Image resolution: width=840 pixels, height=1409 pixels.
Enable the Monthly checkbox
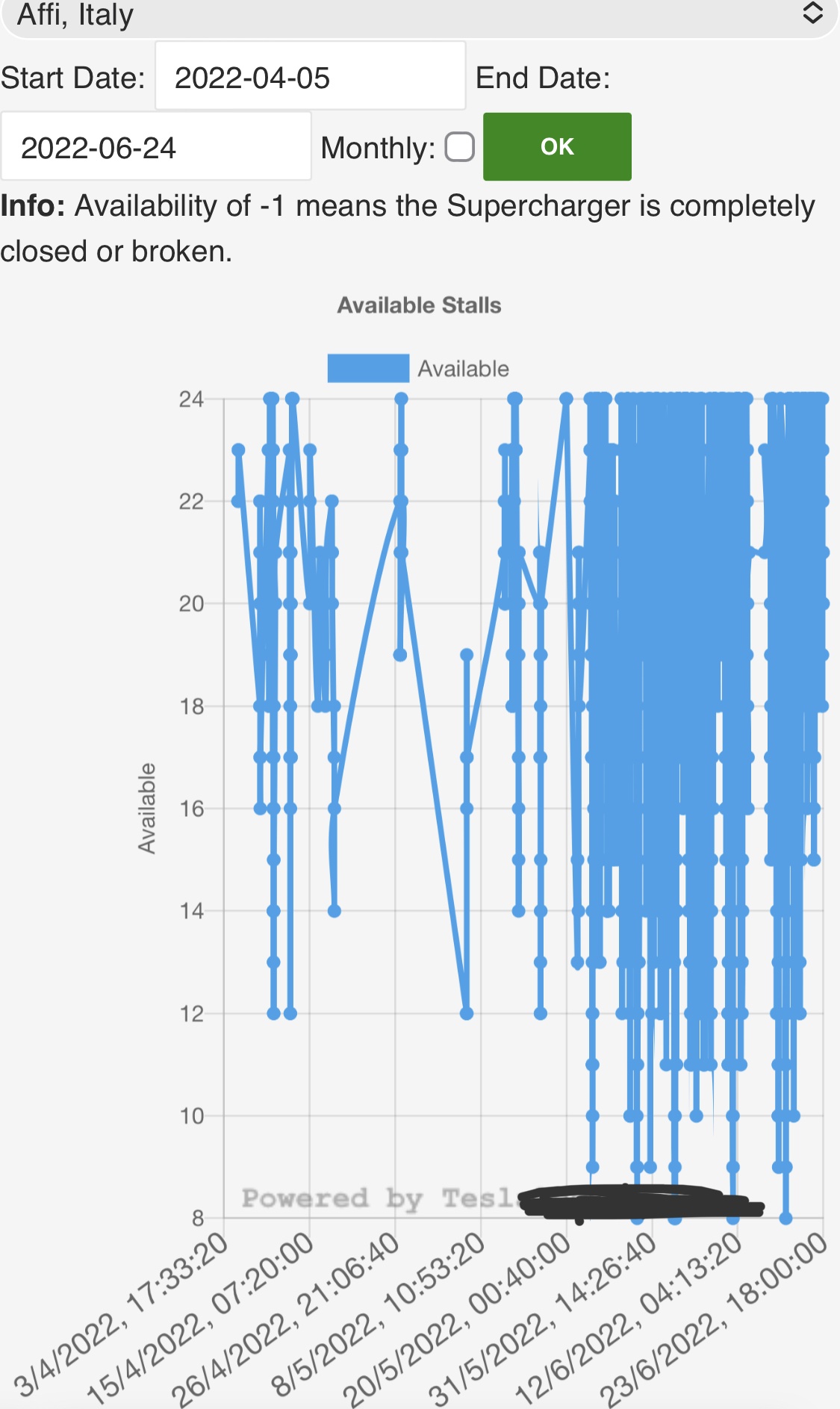[459, 147]
